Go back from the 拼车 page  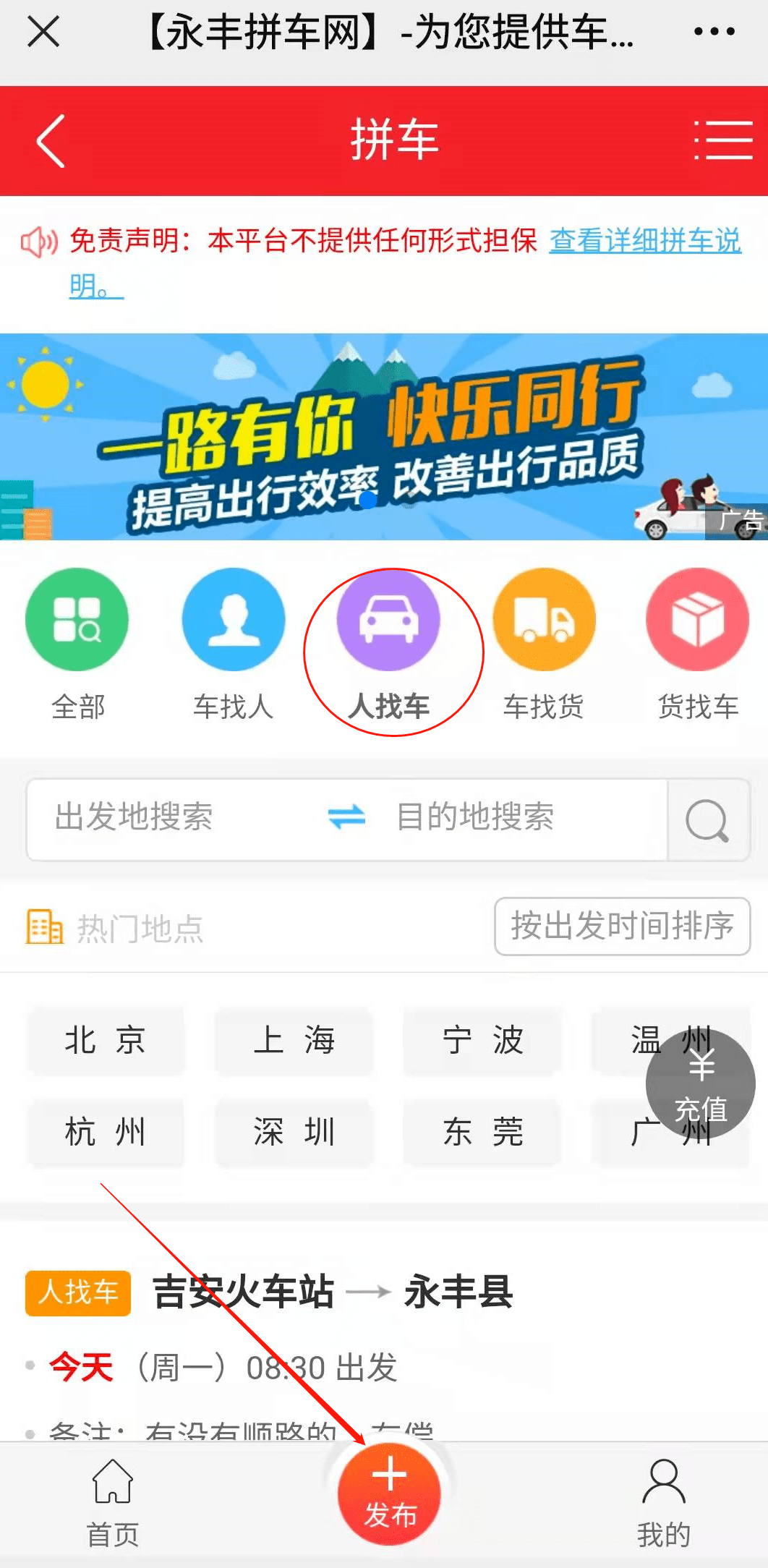(51, 141)
